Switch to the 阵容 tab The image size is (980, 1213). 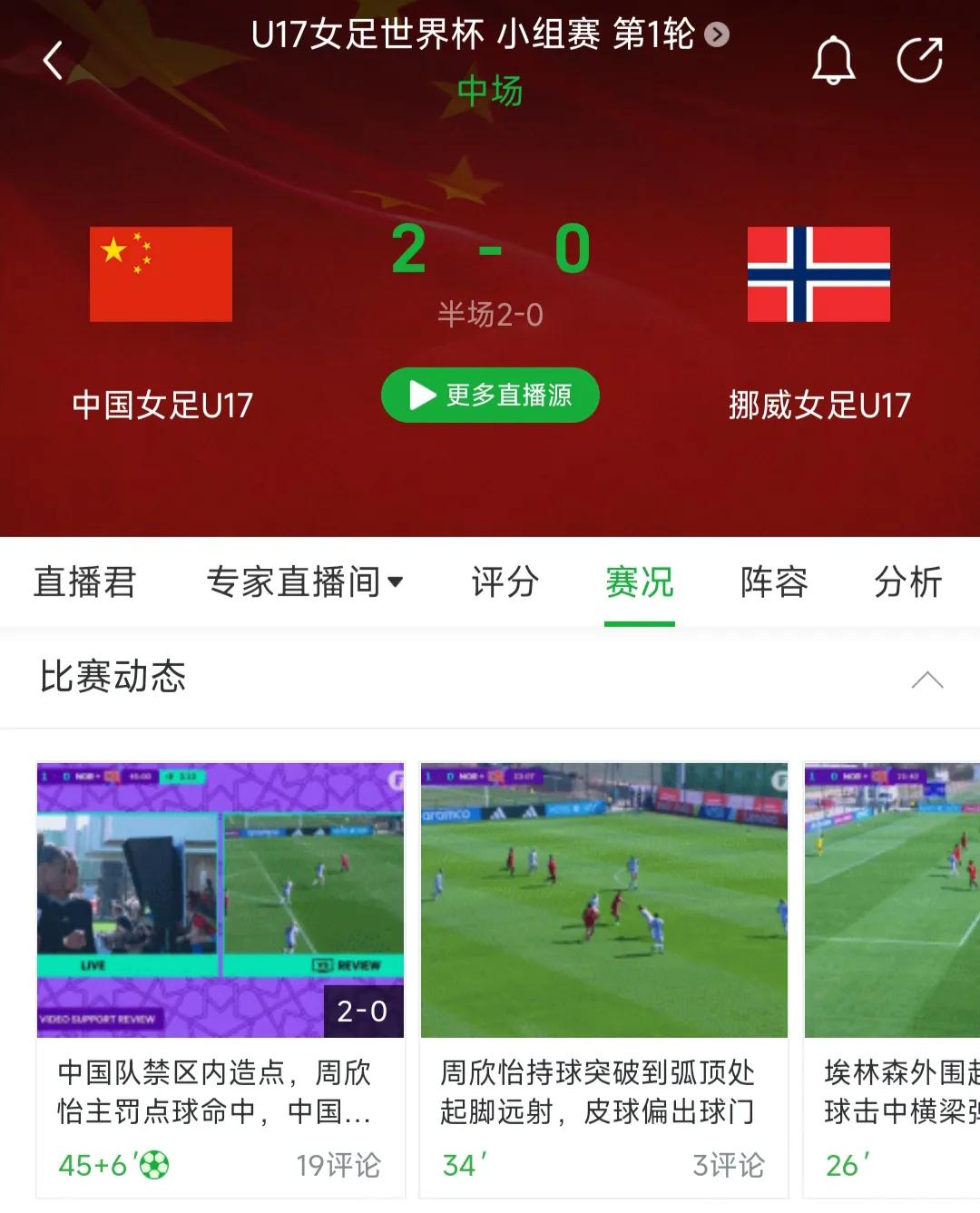click(x=773, y=582)
